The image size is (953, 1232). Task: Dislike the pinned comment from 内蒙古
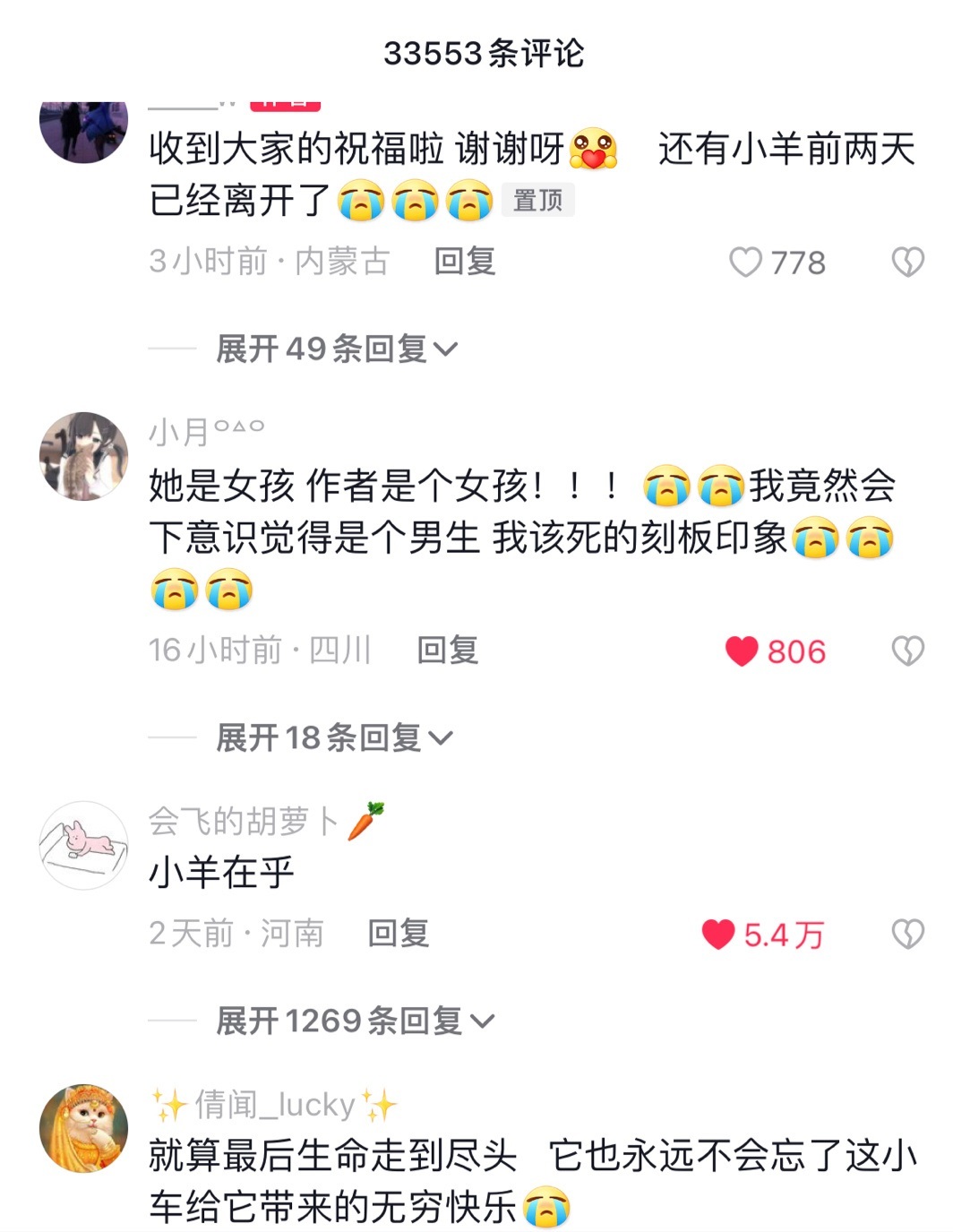click(x=907, y=263)
